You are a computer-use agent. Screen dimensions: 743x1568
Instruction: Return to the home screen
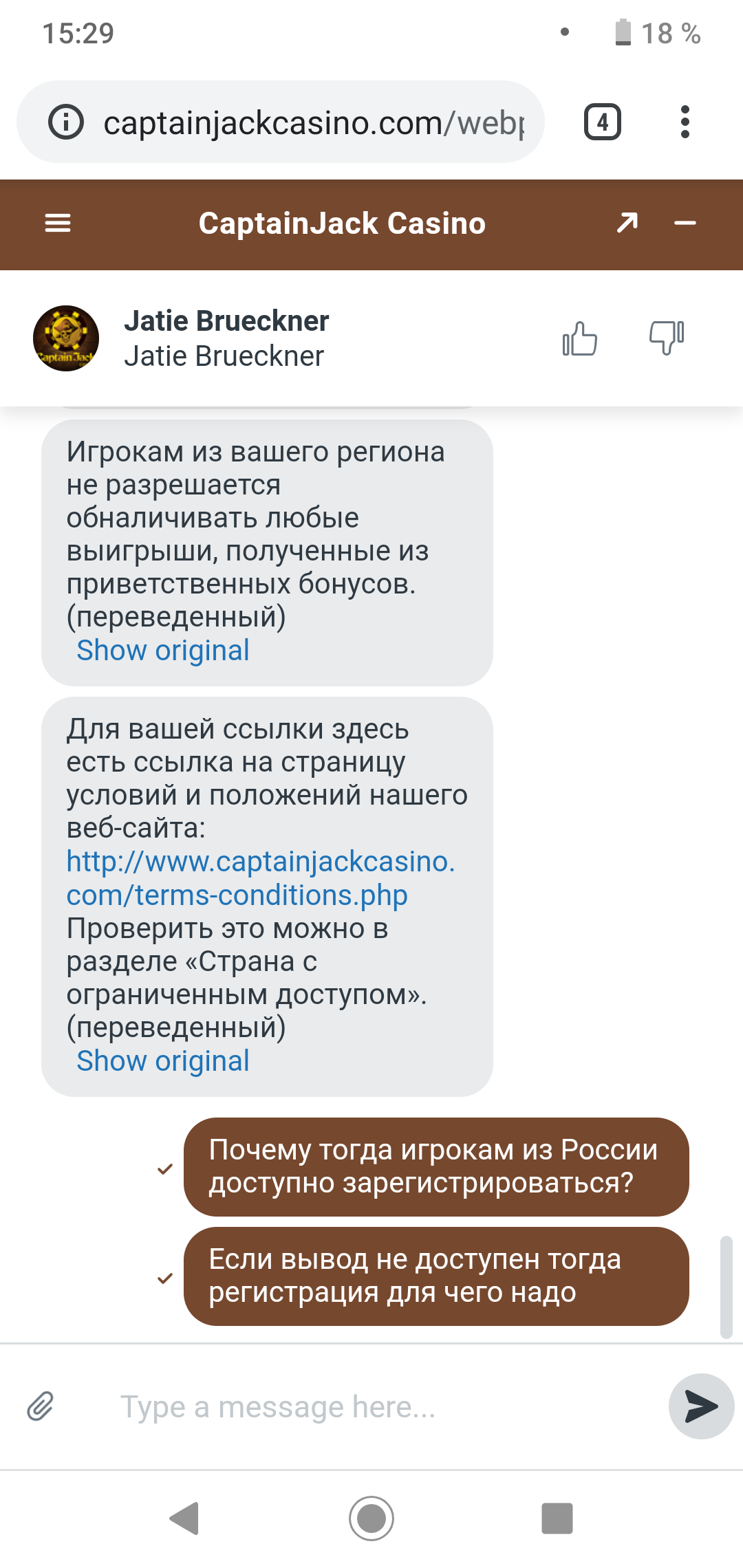coord(371,1518)
